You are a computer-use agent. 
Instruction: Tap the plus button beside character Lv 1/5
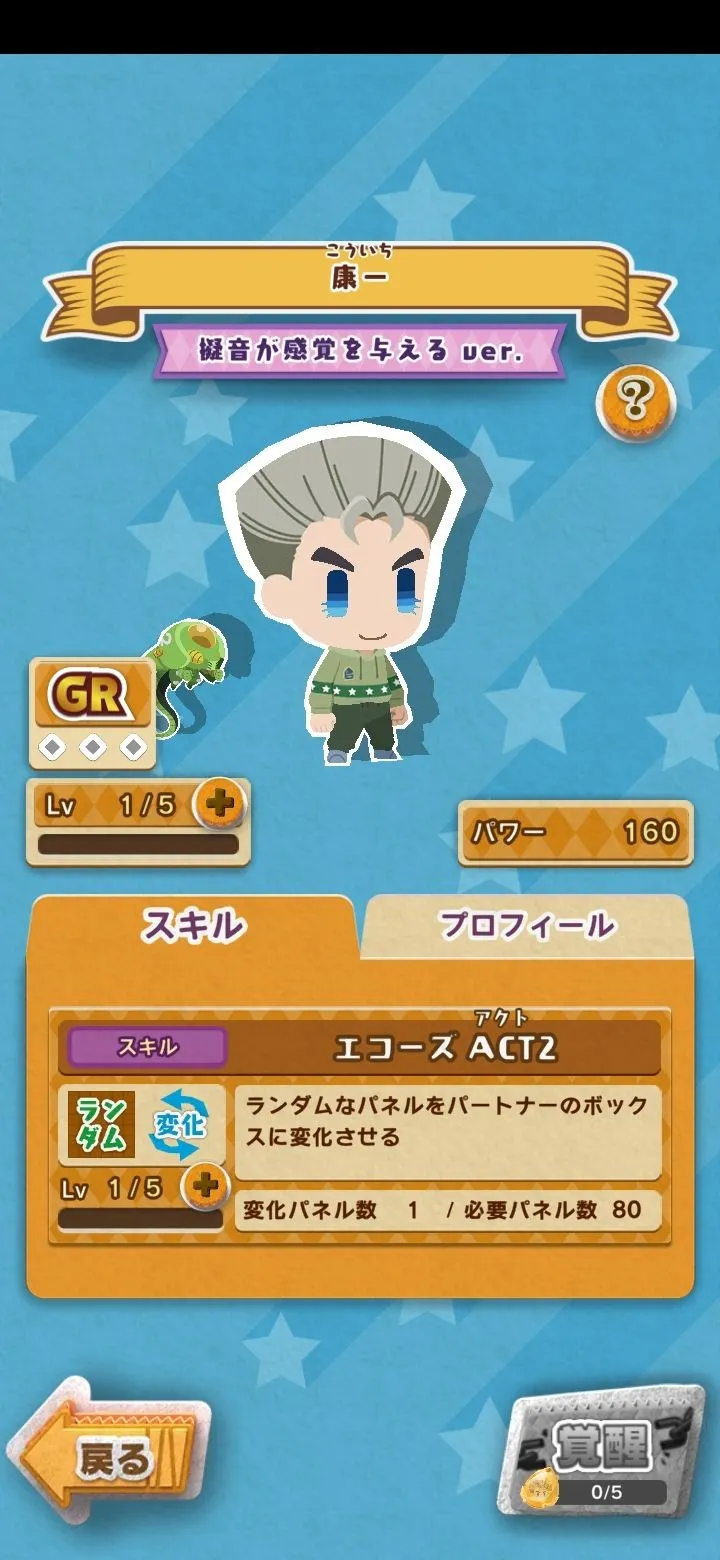click(217, 804)
